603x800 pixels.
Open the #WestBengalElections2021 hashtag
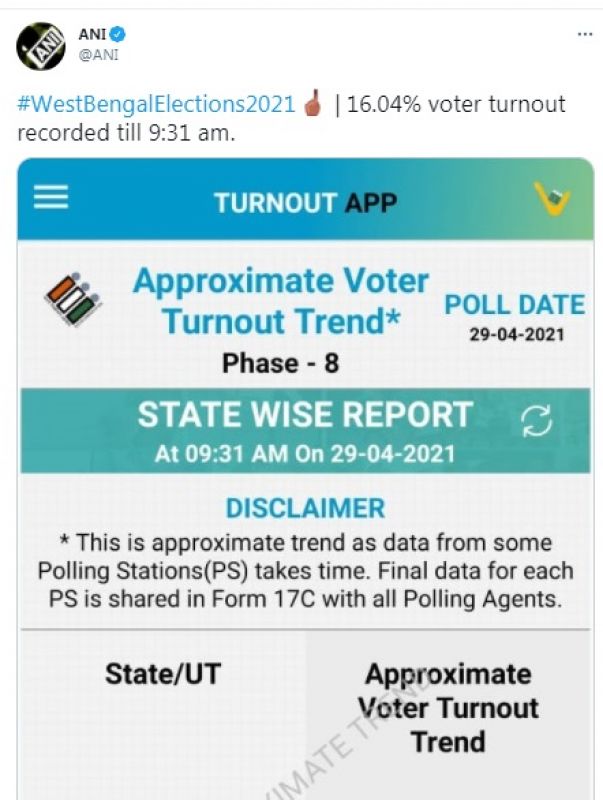tap(155, 104)
